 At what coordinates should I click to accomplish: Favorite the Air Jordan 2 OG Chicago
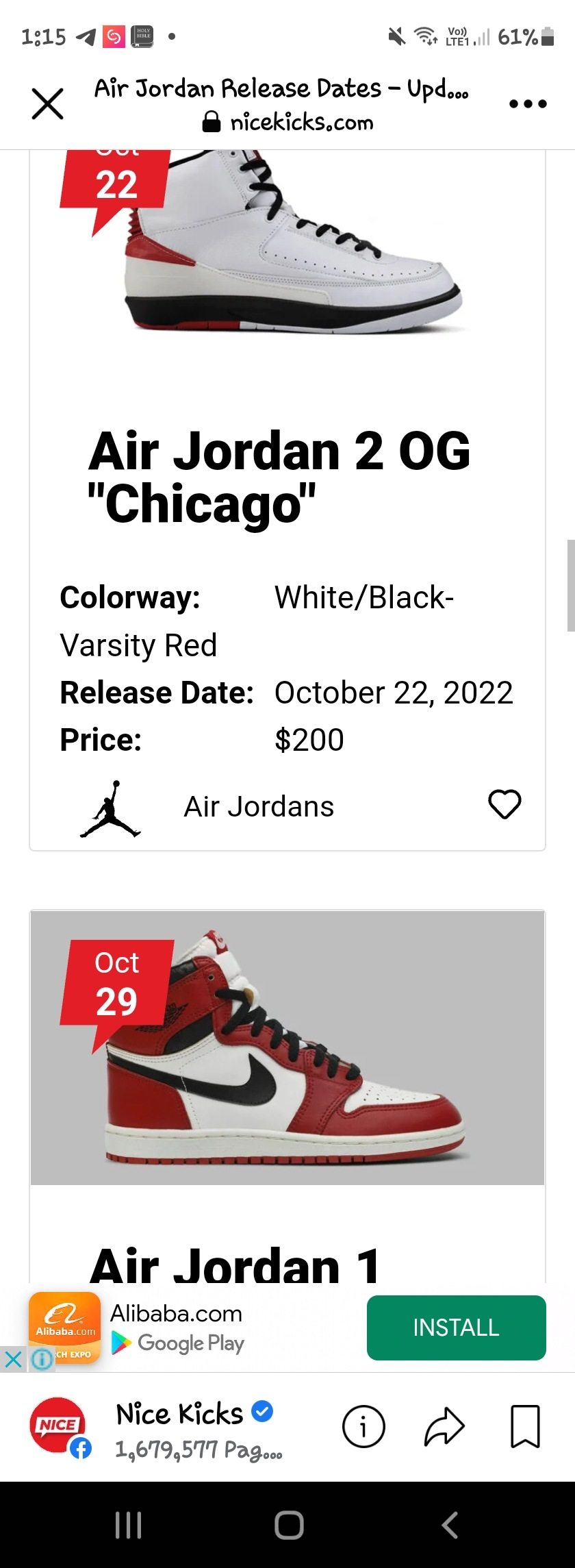pos(504,804)
